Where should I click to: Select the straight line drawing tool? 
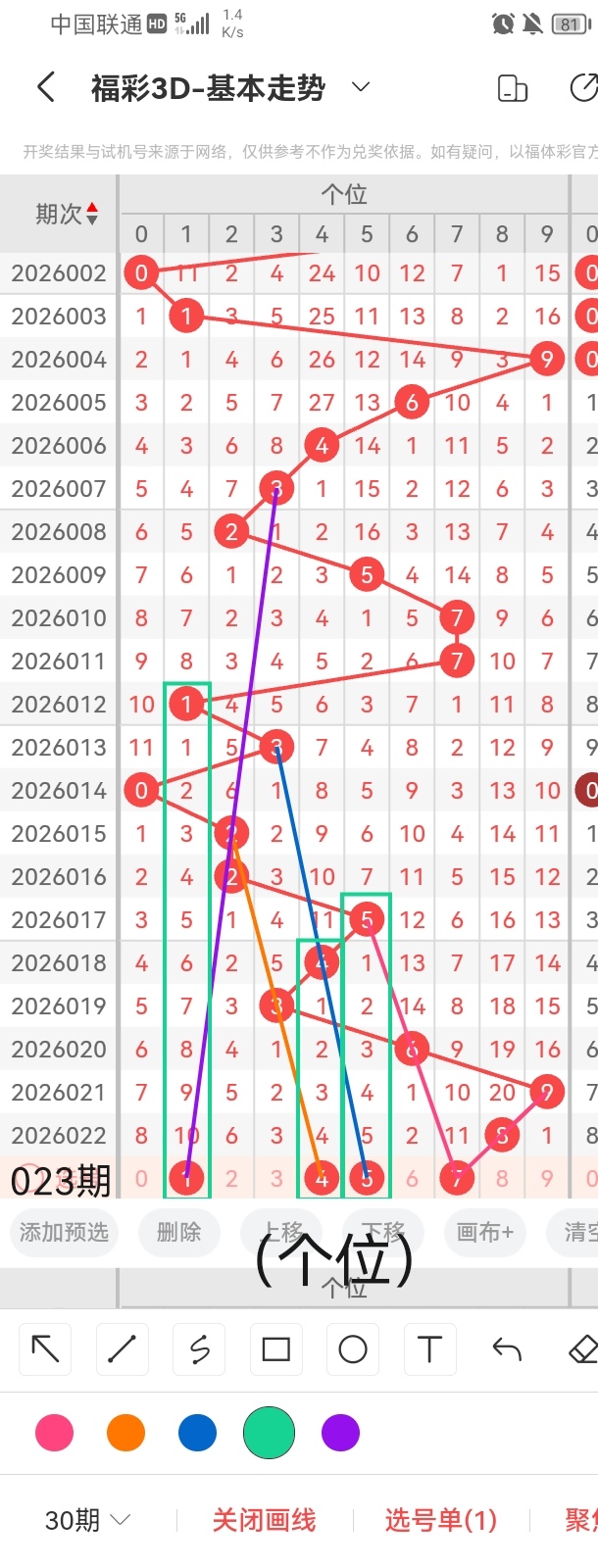(x=122, y=1349)
